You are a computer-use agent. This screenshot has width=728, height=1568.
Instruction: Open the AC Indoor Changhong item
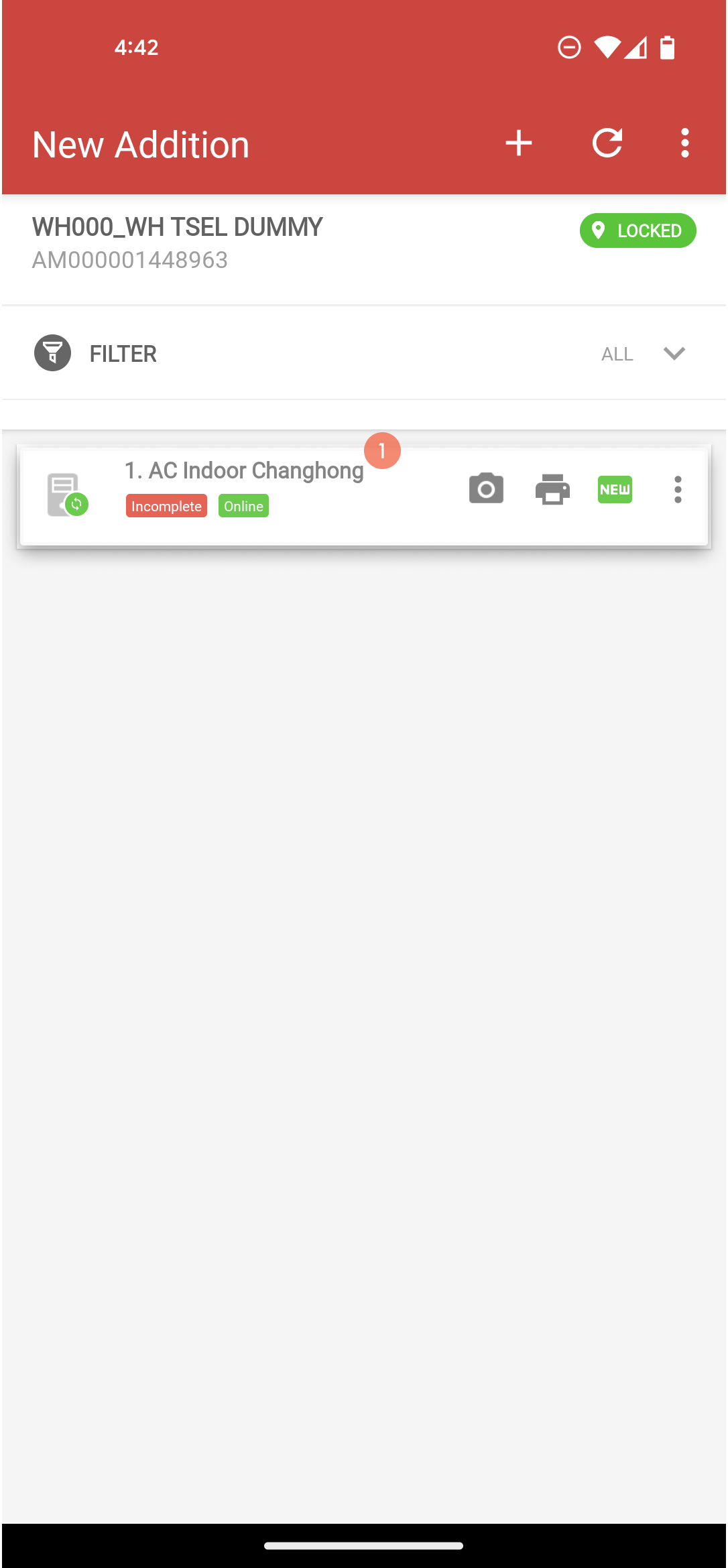[x=244, y=470]
